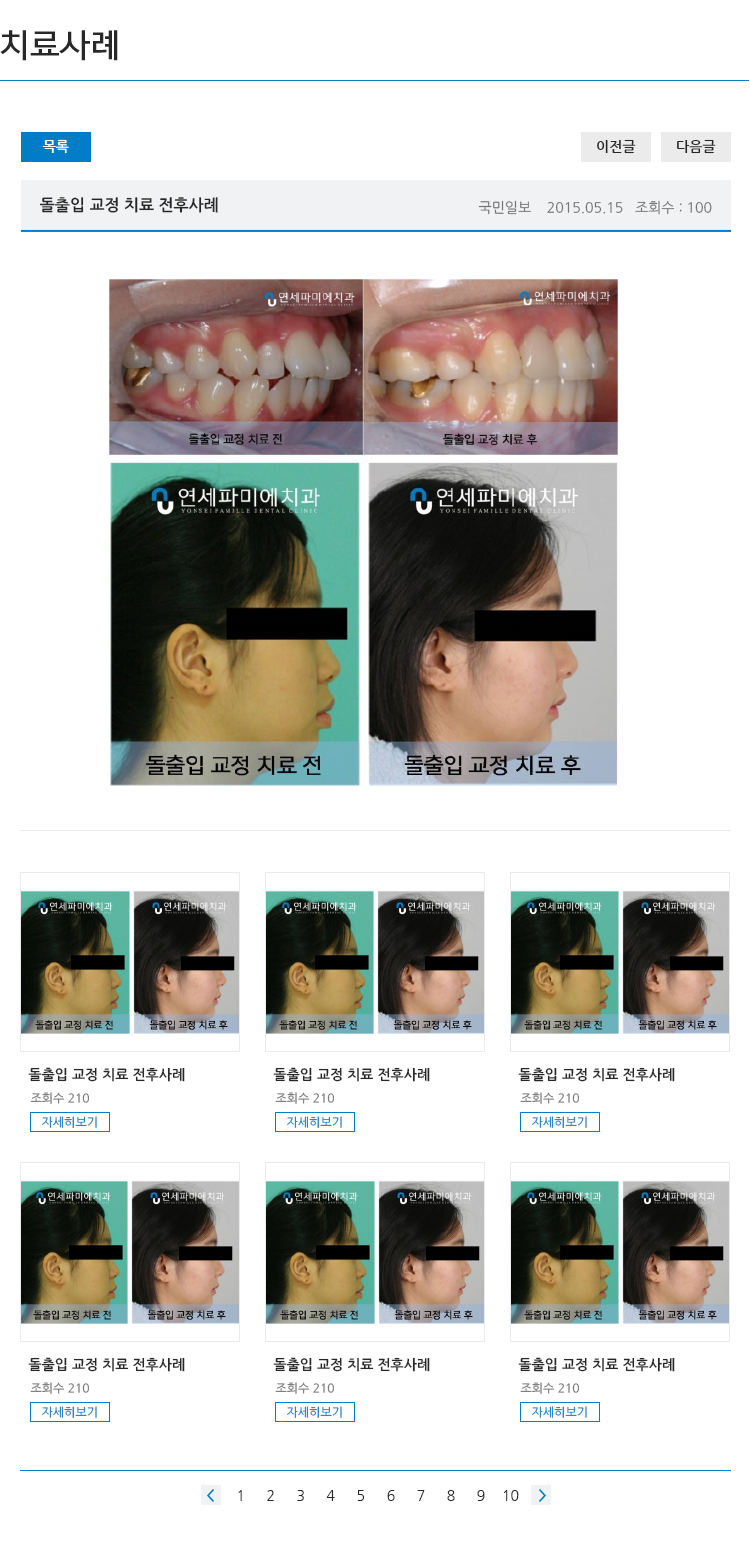Image resolution: width=750 pixels, height=1555 pixels.
Task: Choose page 7 in the pager
Action: tap(420, 1496)
